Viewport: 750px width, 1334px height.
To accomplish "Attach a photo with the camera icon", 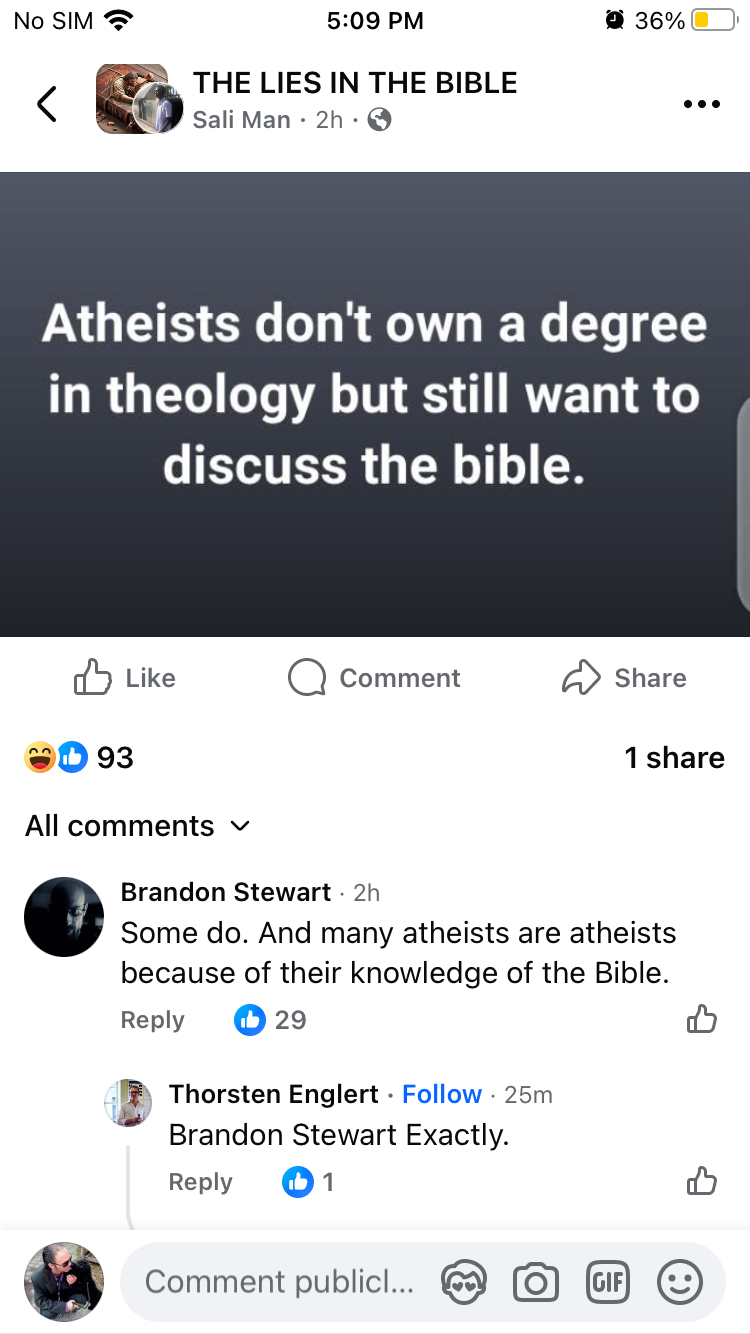I will [535, 1282].
